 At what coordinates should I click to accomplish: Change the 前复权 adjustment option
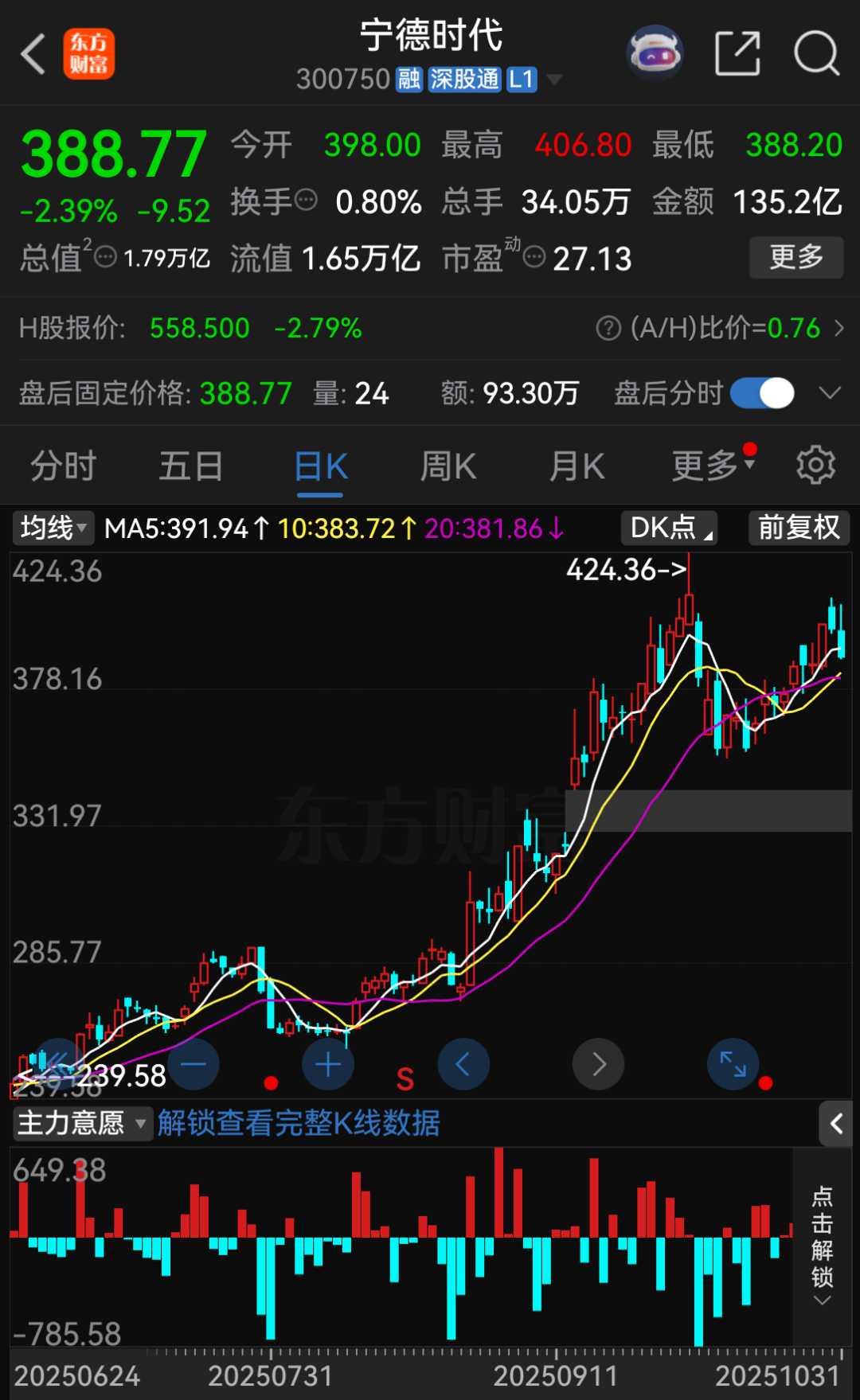(799, 528)
